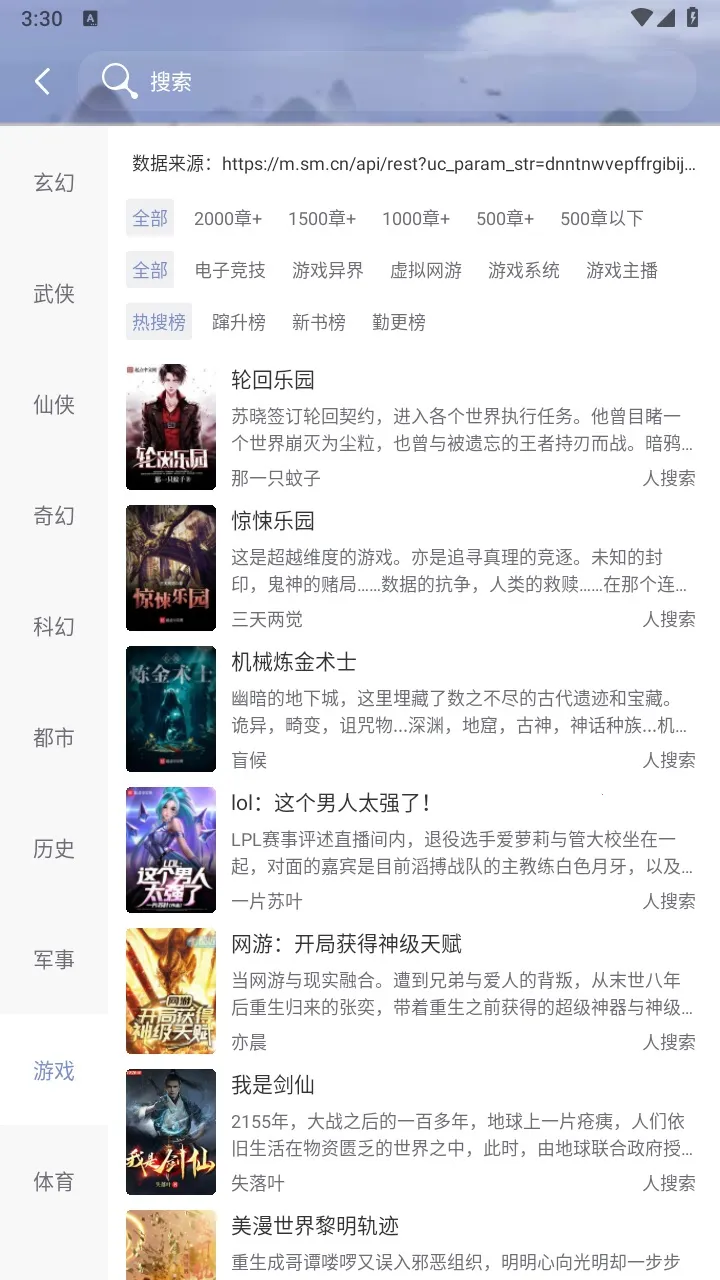
Task: Switch ranking to 新书榜
Action: tap(319, 322)
